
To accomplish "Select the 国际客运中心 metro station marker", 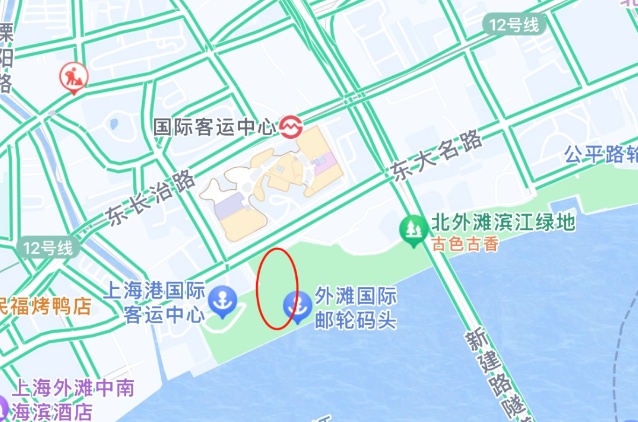I will 291,127.
